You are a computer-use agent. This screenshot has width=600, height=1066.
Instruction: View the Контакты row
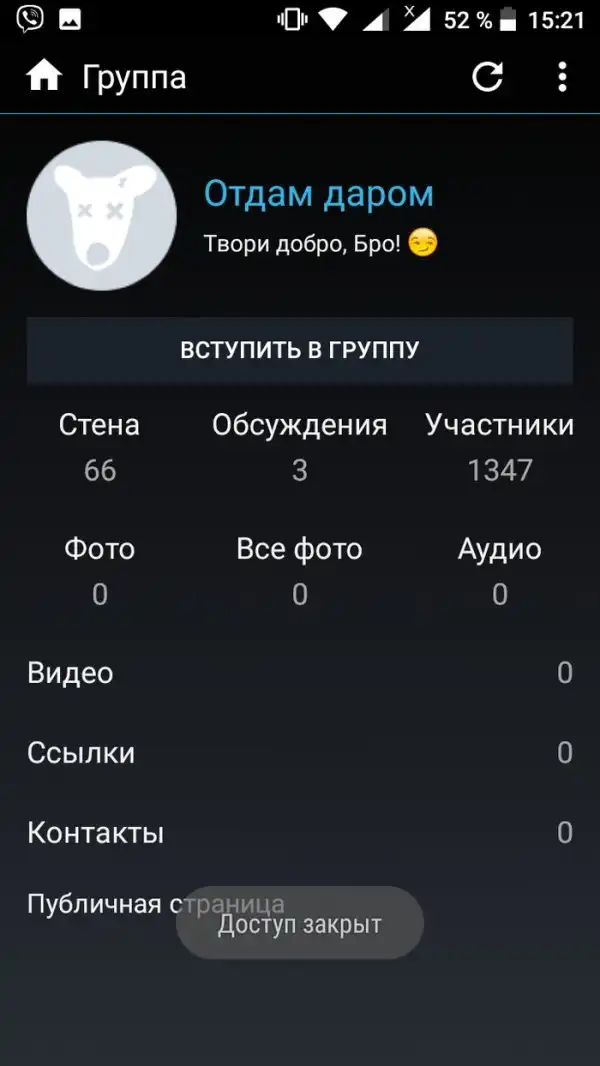coord(299,832)
